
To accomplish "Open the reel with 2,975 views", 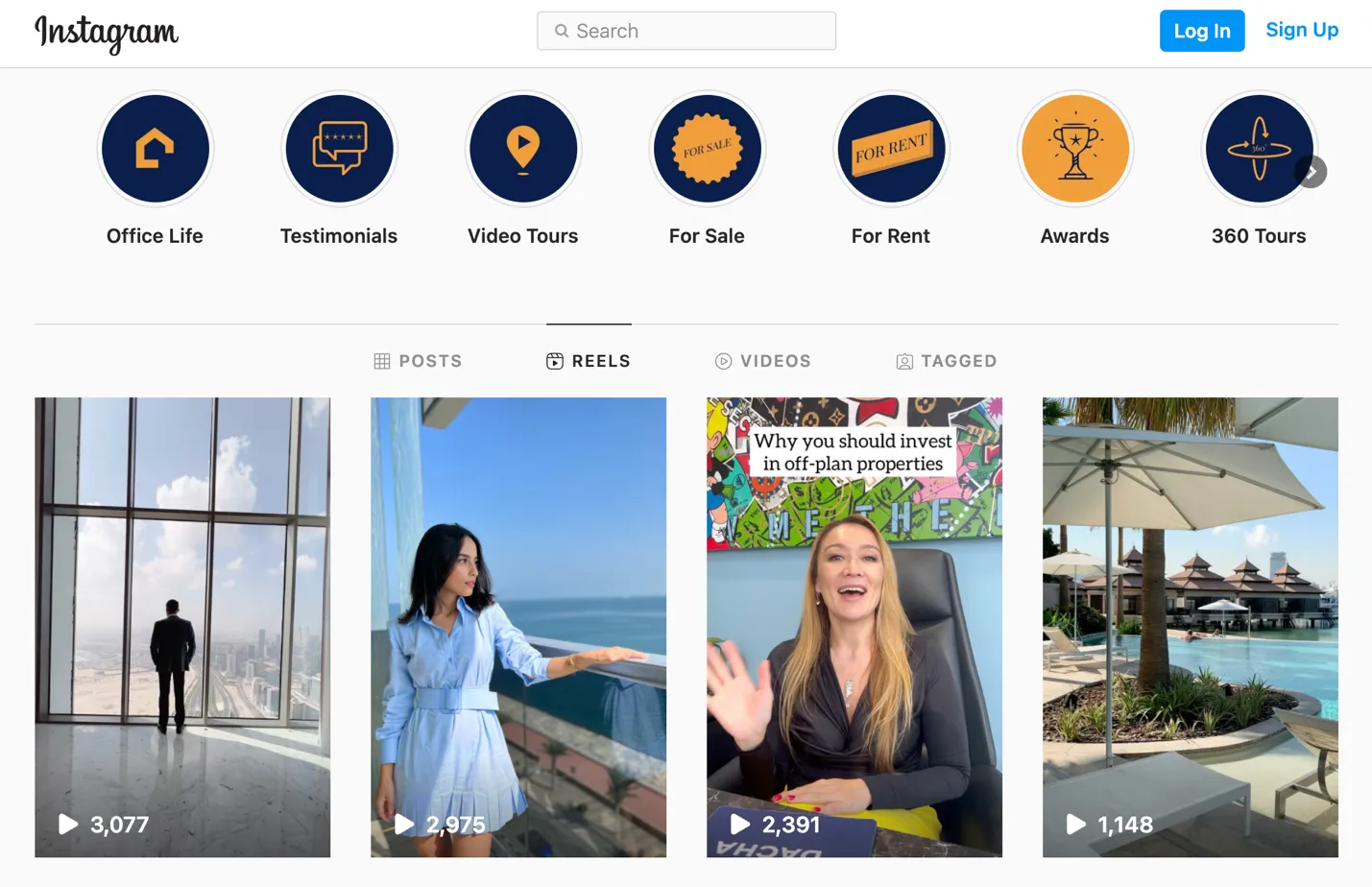I will 518,627.
